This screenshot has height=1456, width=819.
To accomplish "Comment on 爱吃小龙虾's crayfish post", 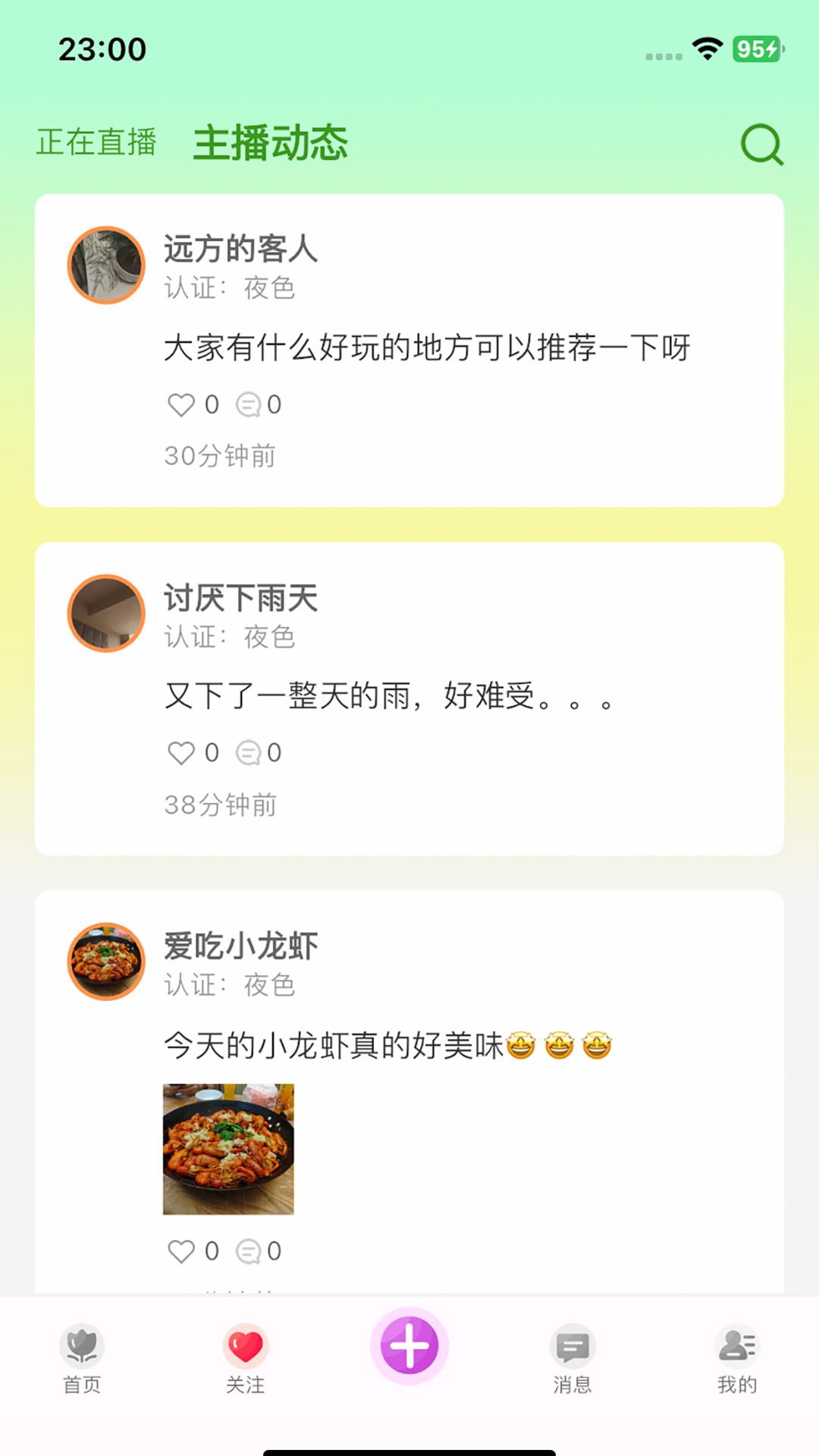I will click(x=249, y=1251).
